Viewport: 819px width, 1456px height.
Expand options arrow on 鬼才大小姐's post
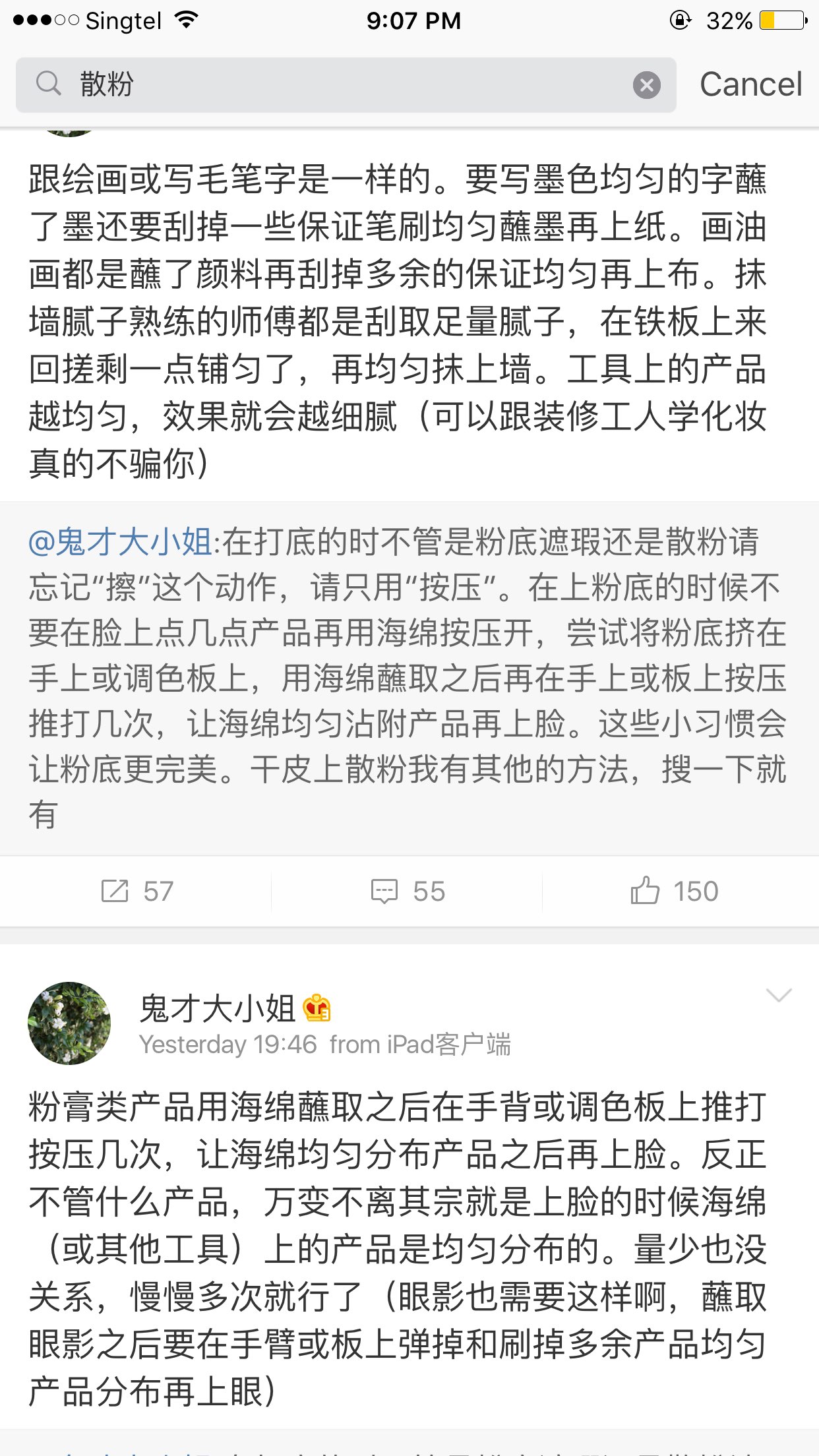[779, 995]
